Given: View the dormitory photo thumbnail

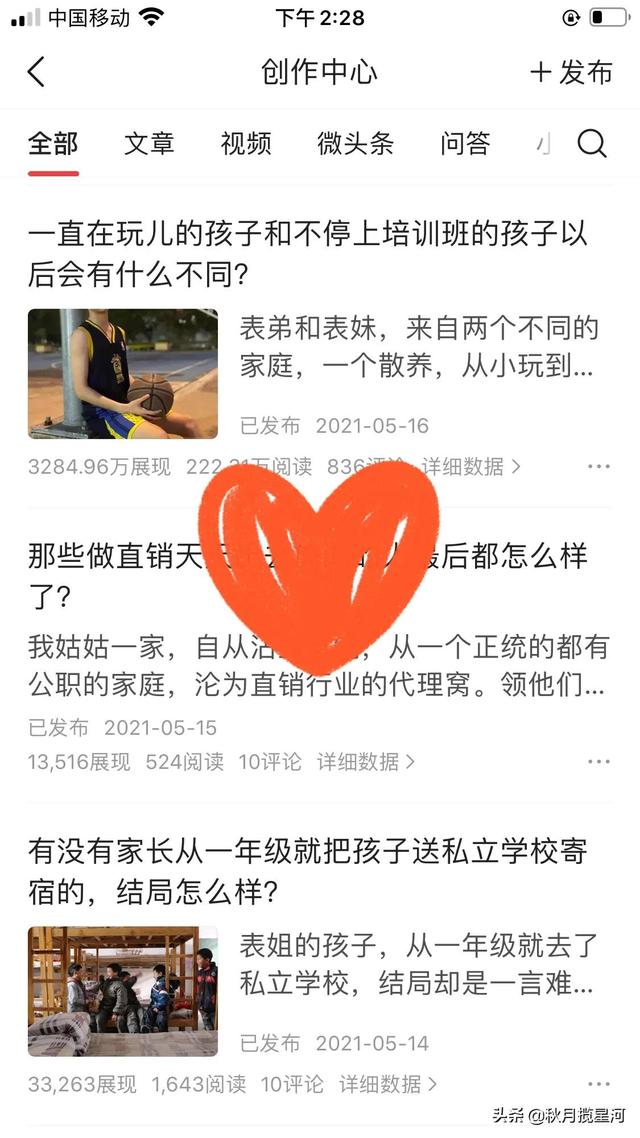Looking at the screenshot, I should 123,991.
